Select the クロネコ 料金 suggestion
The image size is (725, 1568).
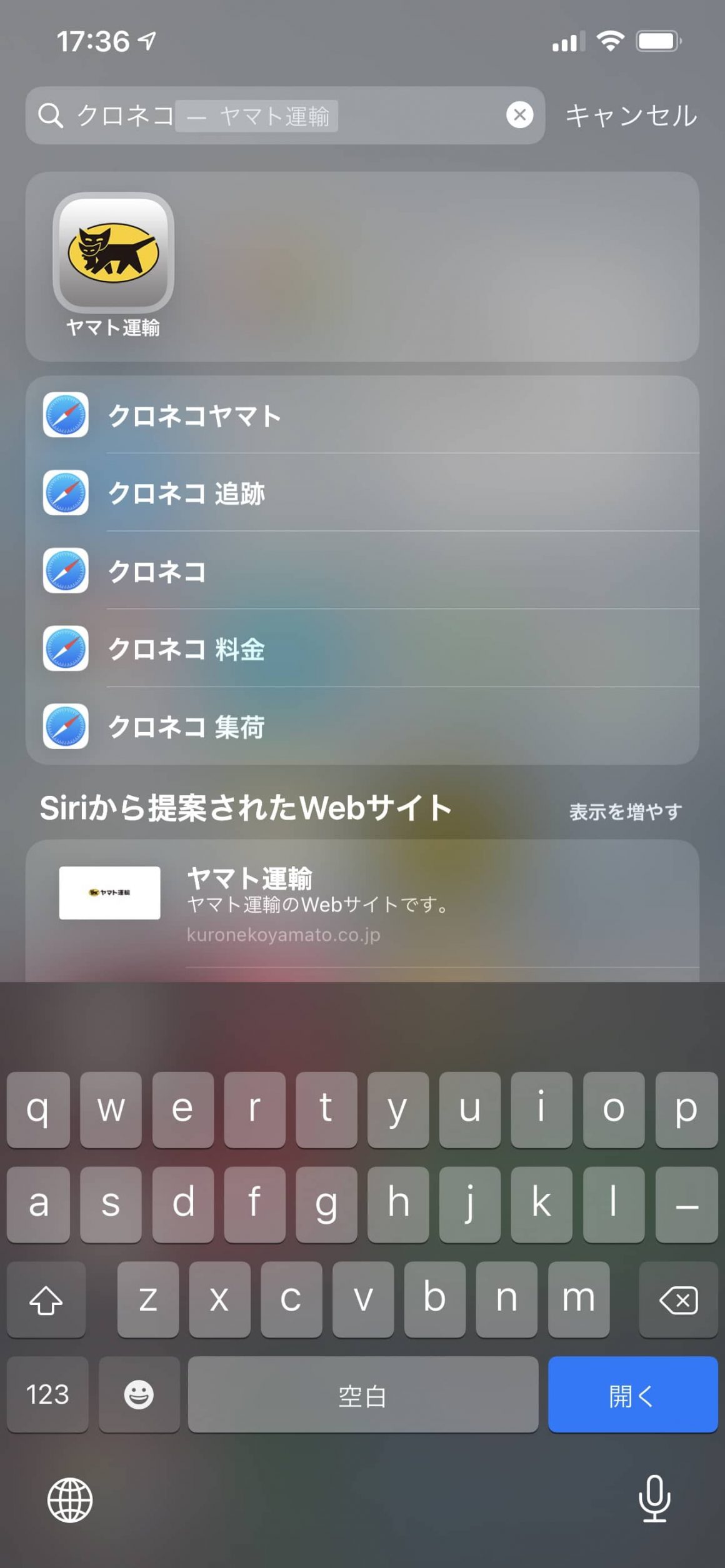coord(186,650)
